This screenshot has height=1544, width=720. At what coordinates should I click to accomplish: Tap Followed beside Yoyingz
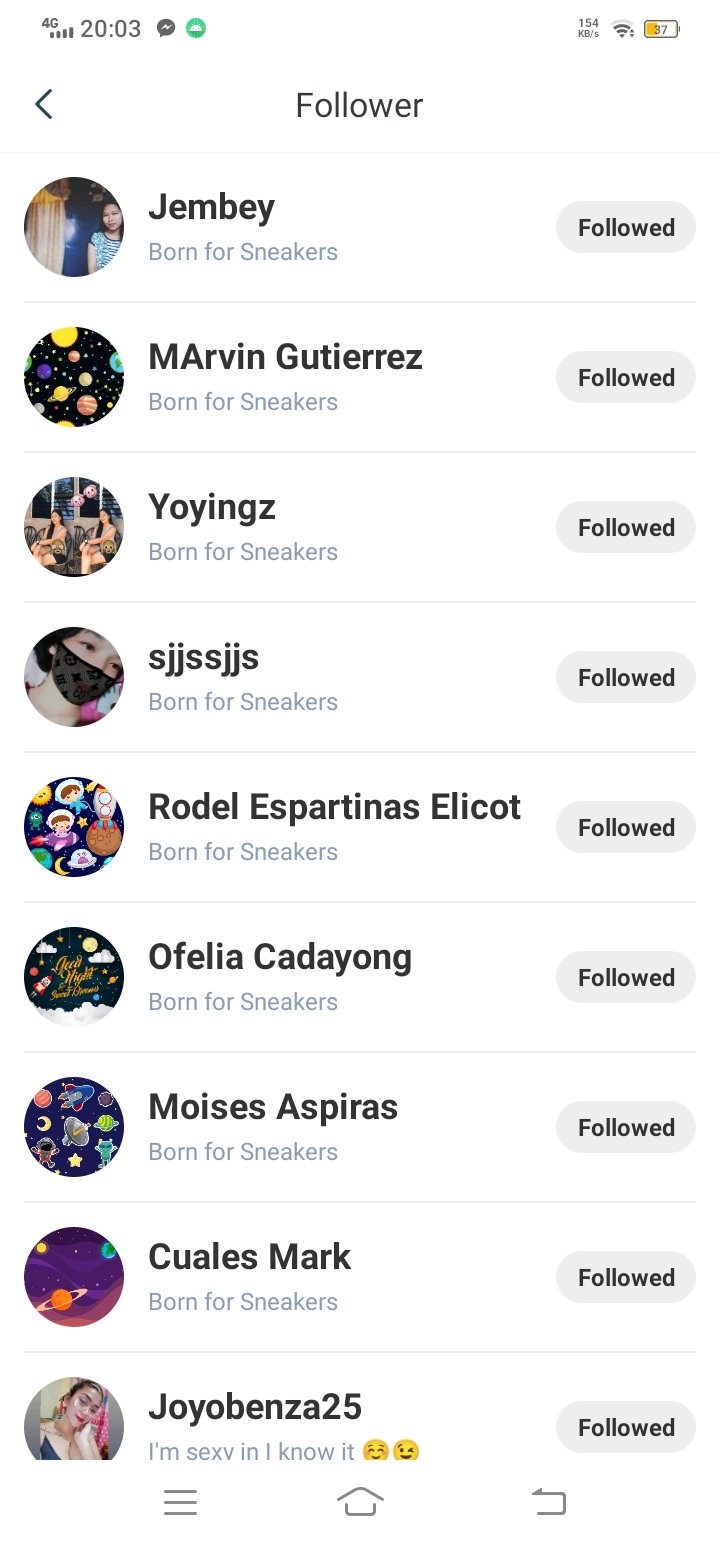click(x=626, y=528)
